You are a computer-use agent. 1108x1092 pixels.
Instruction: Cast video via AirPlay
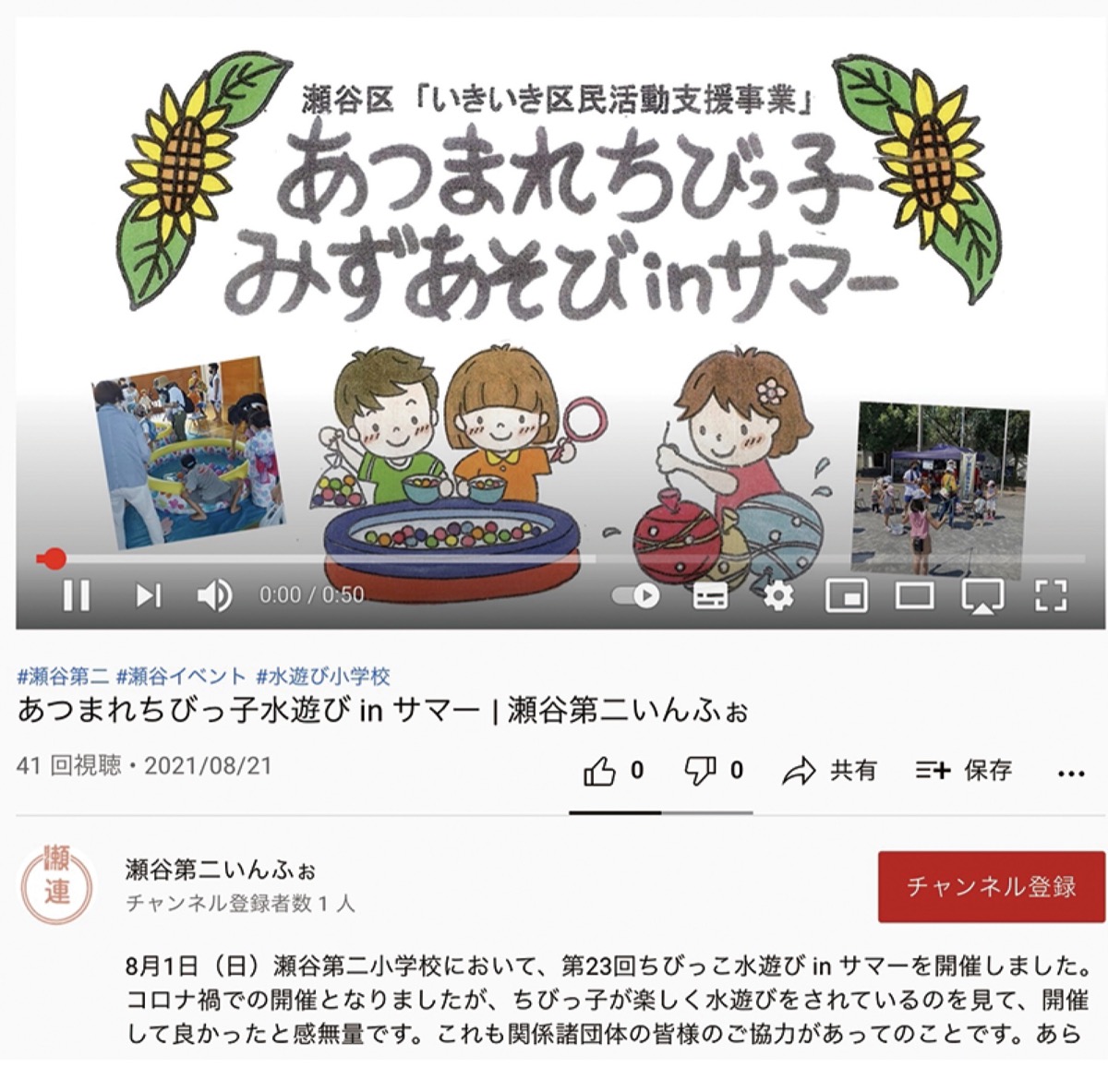coord(982,596)
